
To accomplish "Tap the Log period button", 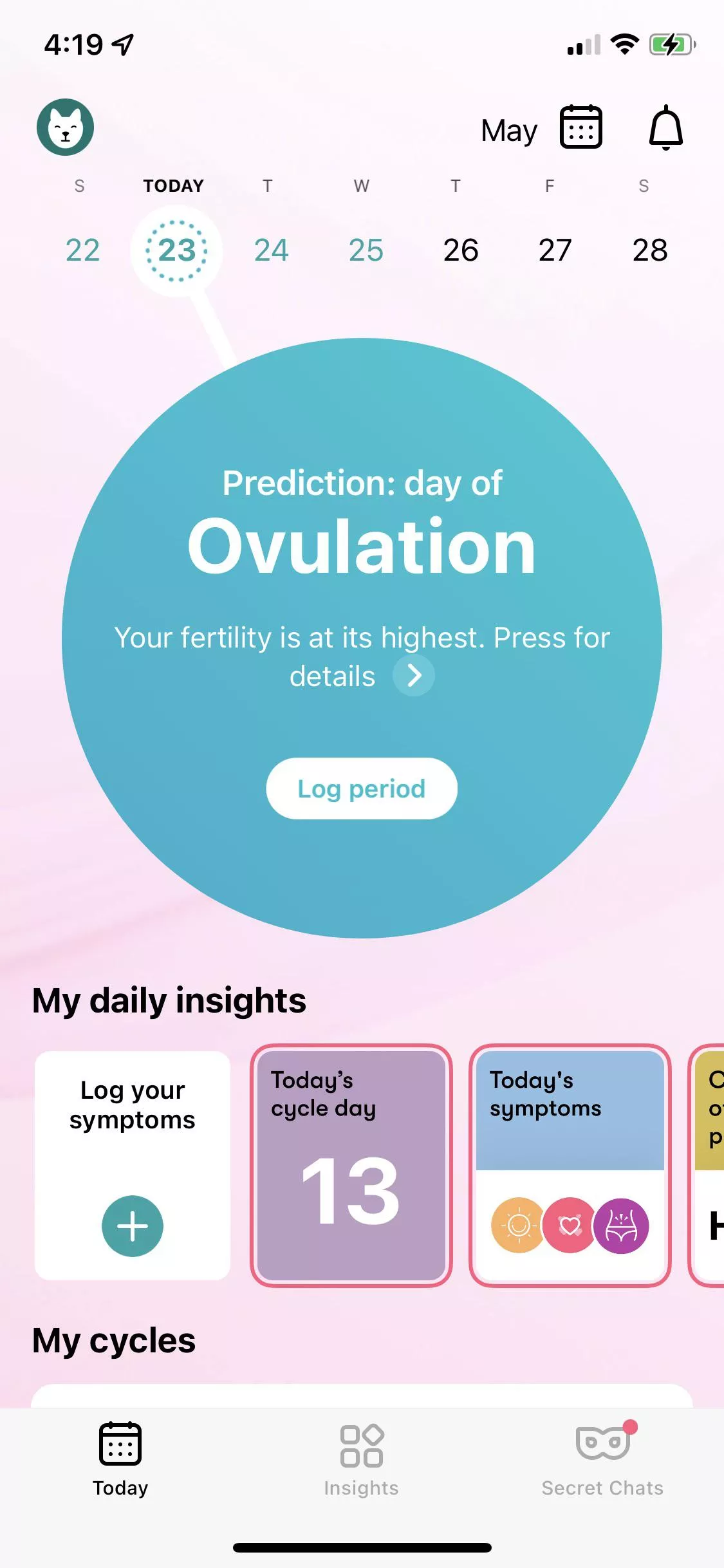I will (362, 789).
